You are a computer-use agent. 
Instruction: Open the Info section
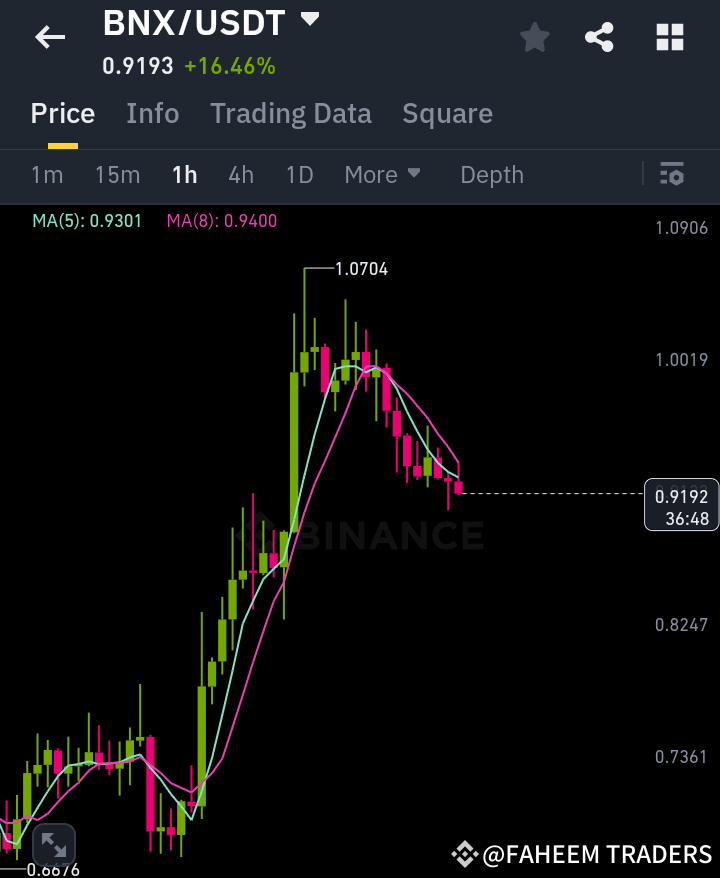[x=152, y=113]
